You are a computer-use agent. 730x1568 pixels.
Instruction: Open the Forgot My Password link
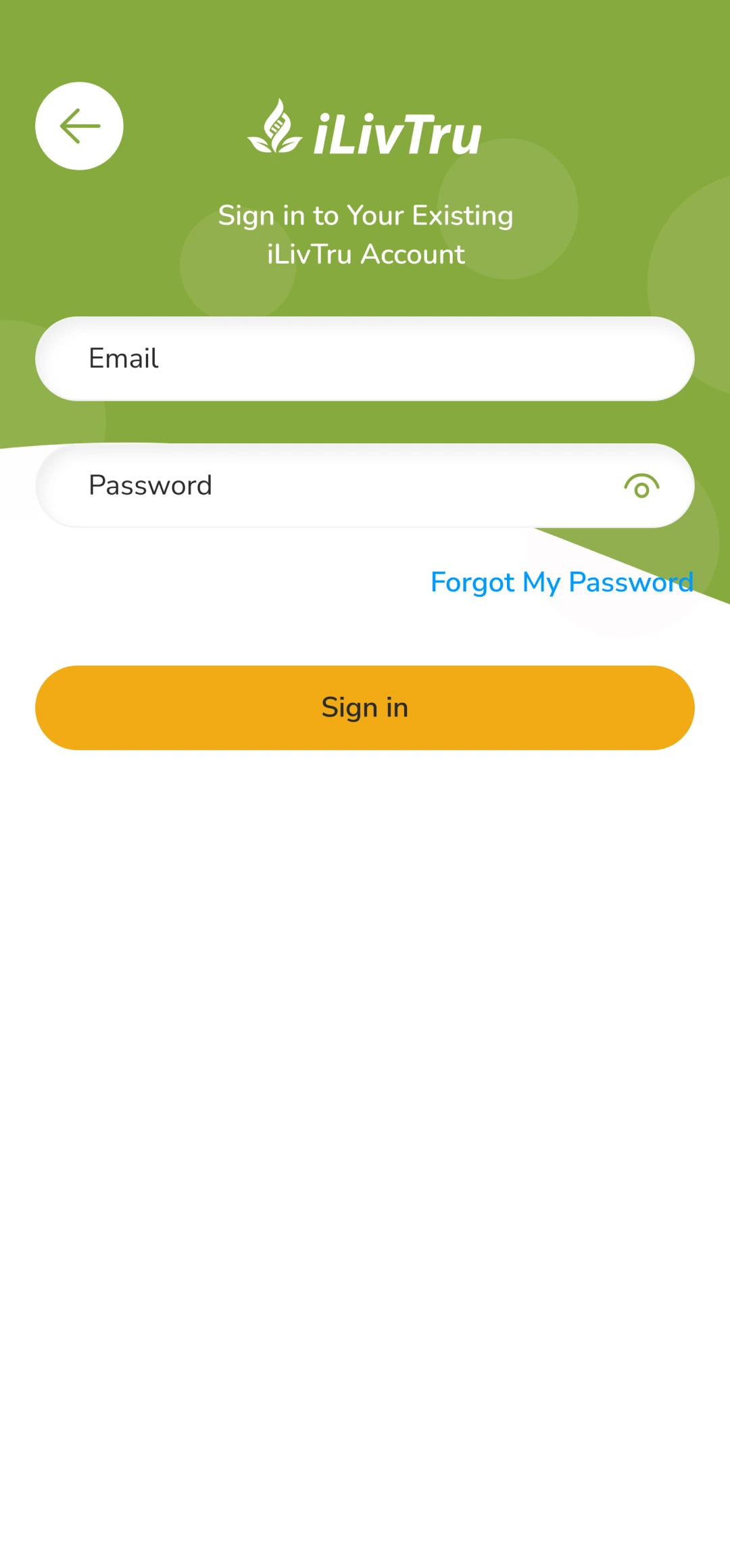(562, 582)
